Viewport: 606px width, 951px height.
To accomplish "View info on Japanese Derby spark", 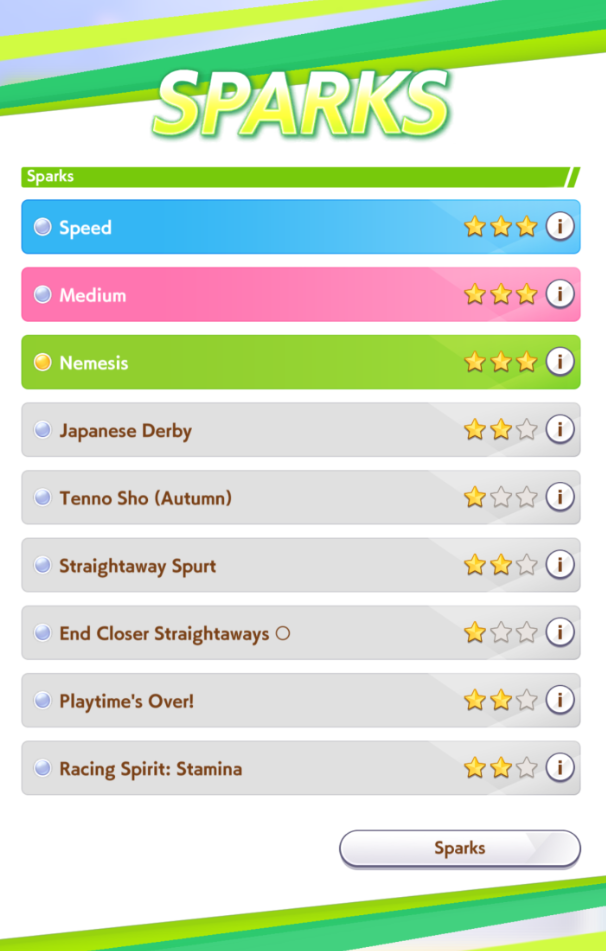I will point(559,429).
